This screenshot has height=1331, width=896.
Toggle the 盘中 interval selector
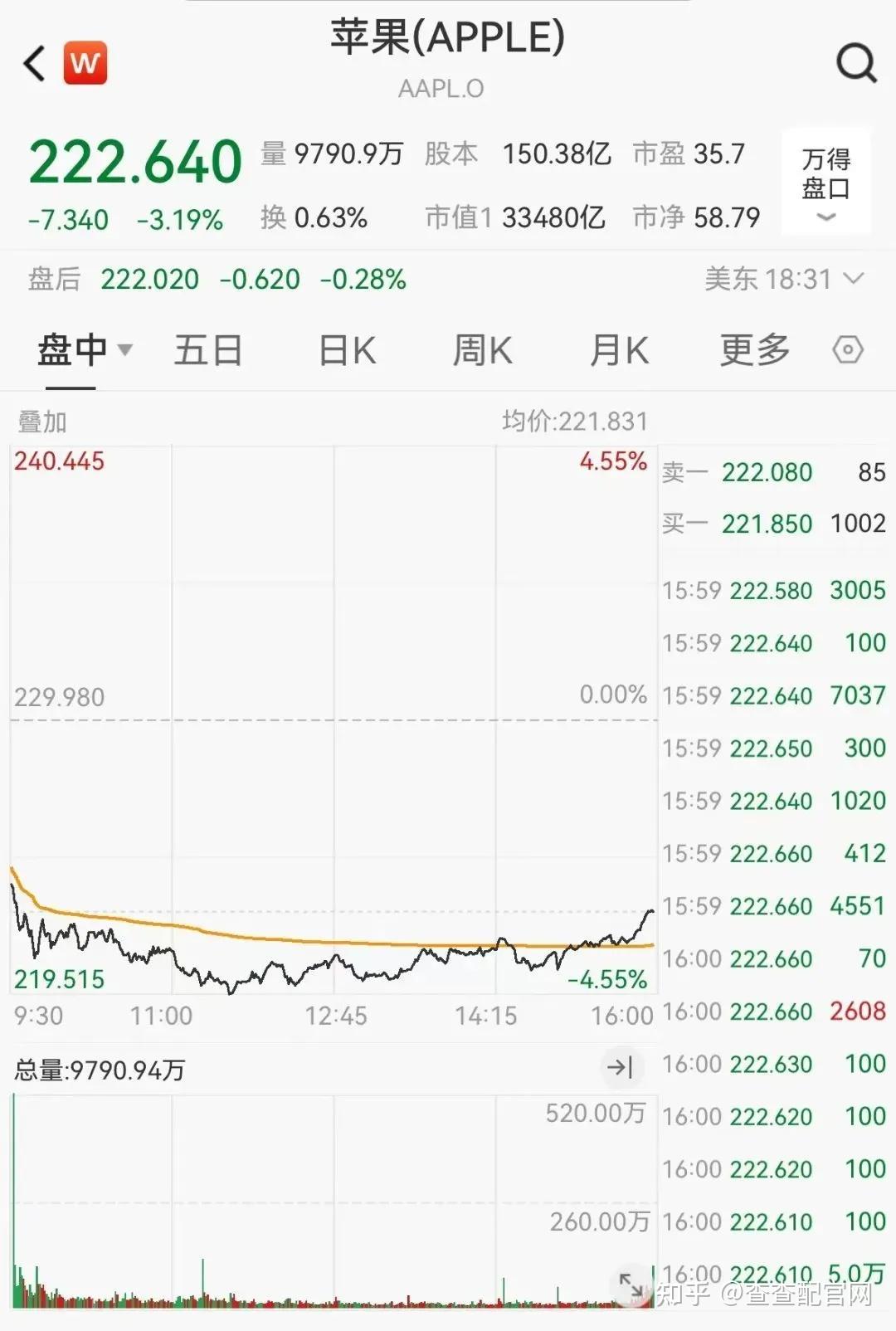click(x=71, y=349)
